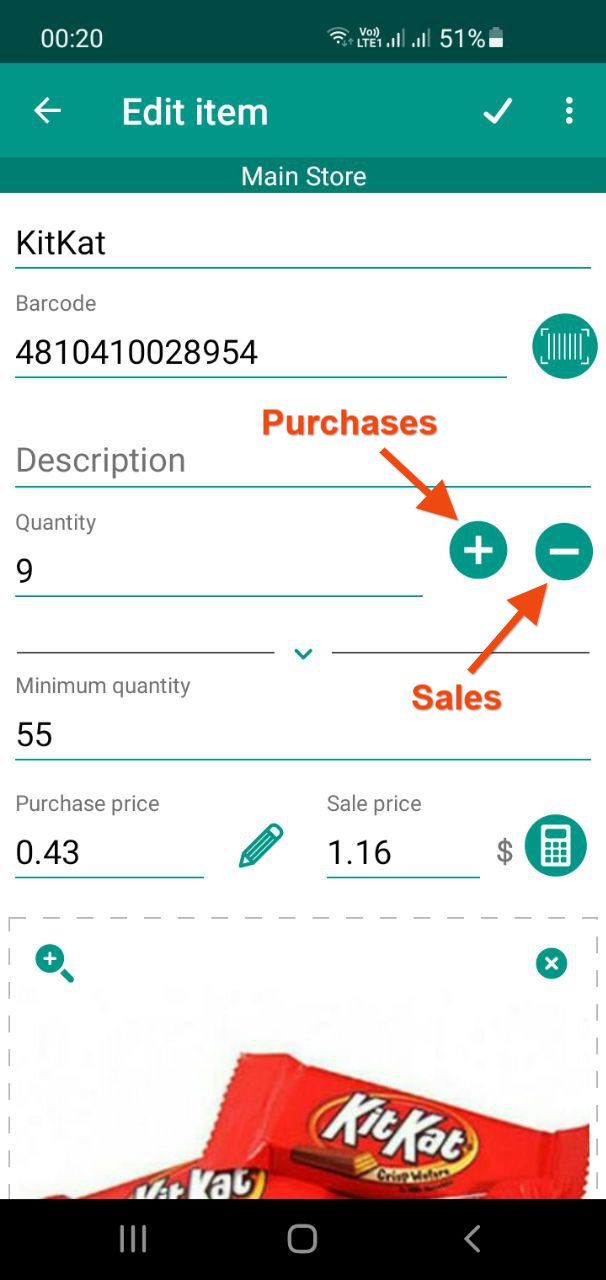
Task: Go back using the app bar arrow
Action: pyautogui.click(x=47, y=111)
